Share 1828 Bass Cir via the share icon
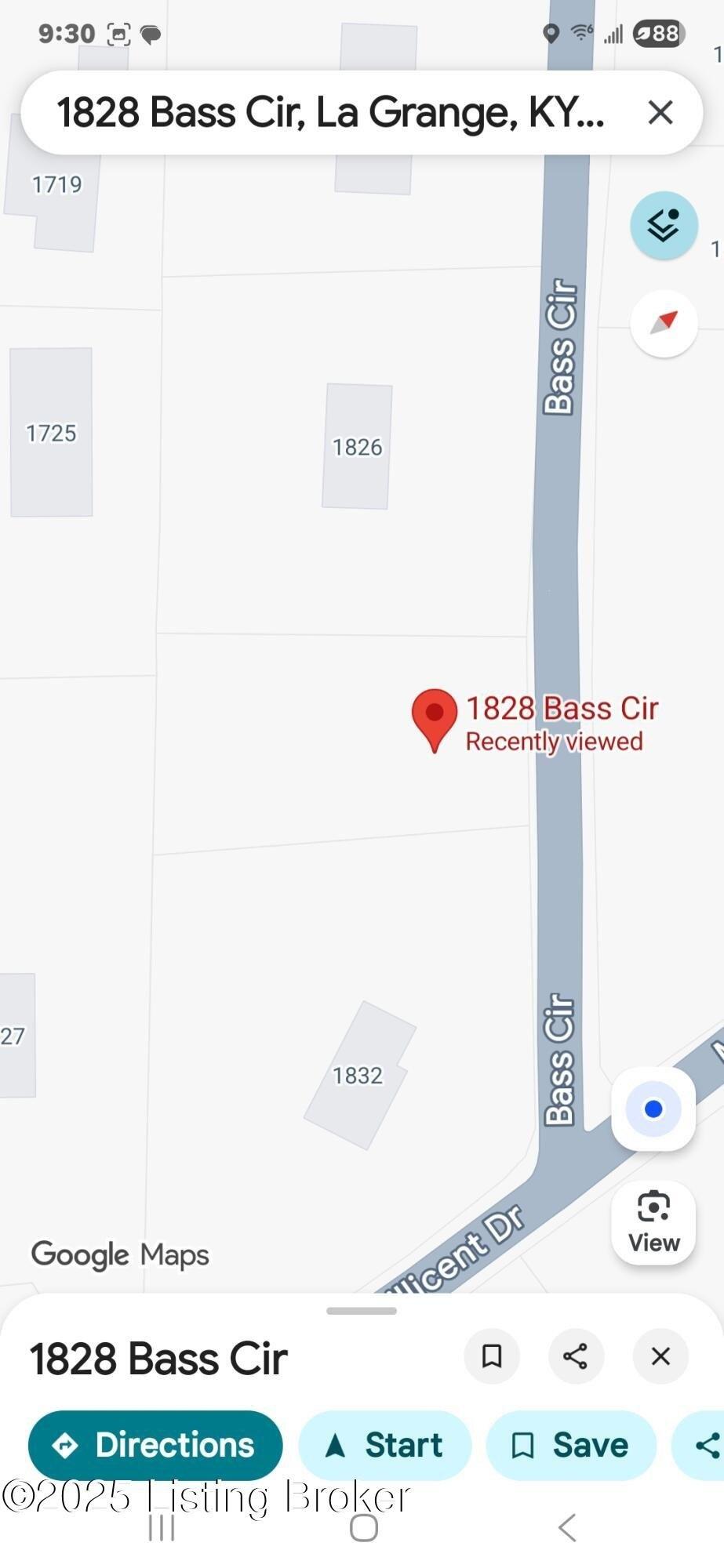The image size is (724, 1568). tap(575, 1356)
